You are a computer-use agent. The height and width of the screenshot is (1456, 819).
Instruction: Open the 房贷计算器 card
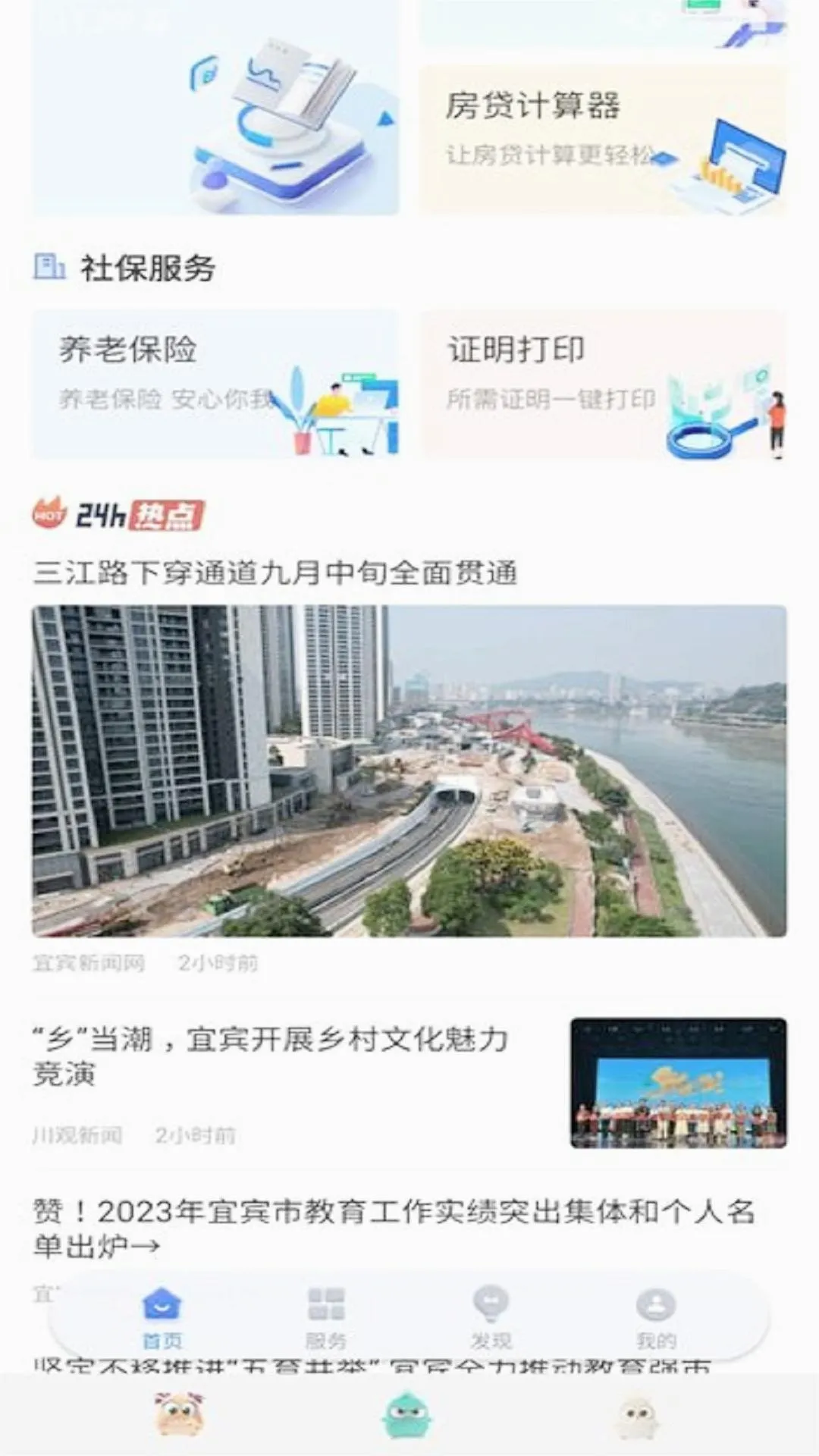[x=603, y=140]
